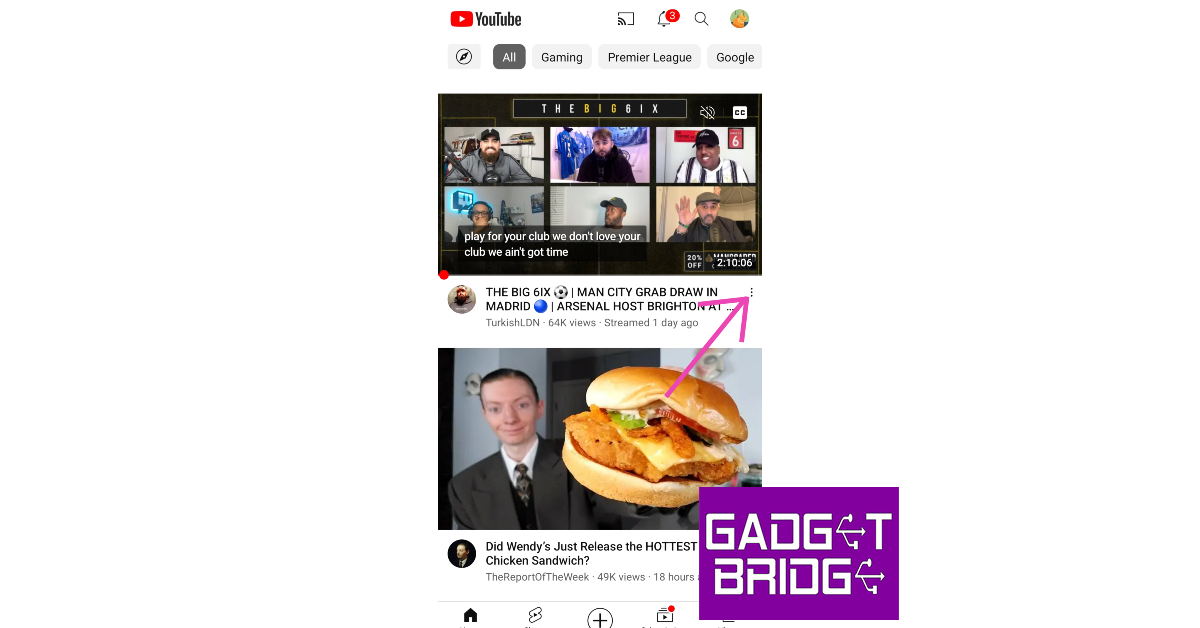The width and height of the screenshot is (1200, 628).
Task: Open options menu for THE BIG 6IX video
Action: (751, 293)
